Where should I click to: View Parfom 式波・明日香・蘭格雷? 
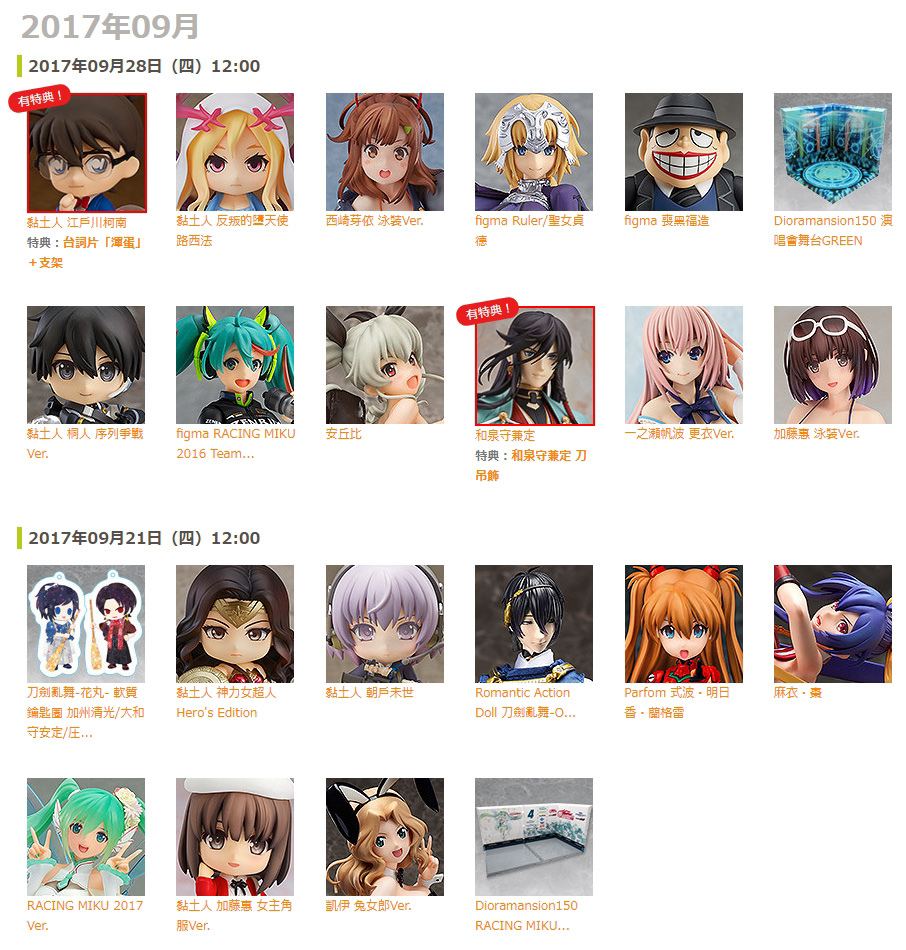tap(684, 624)
